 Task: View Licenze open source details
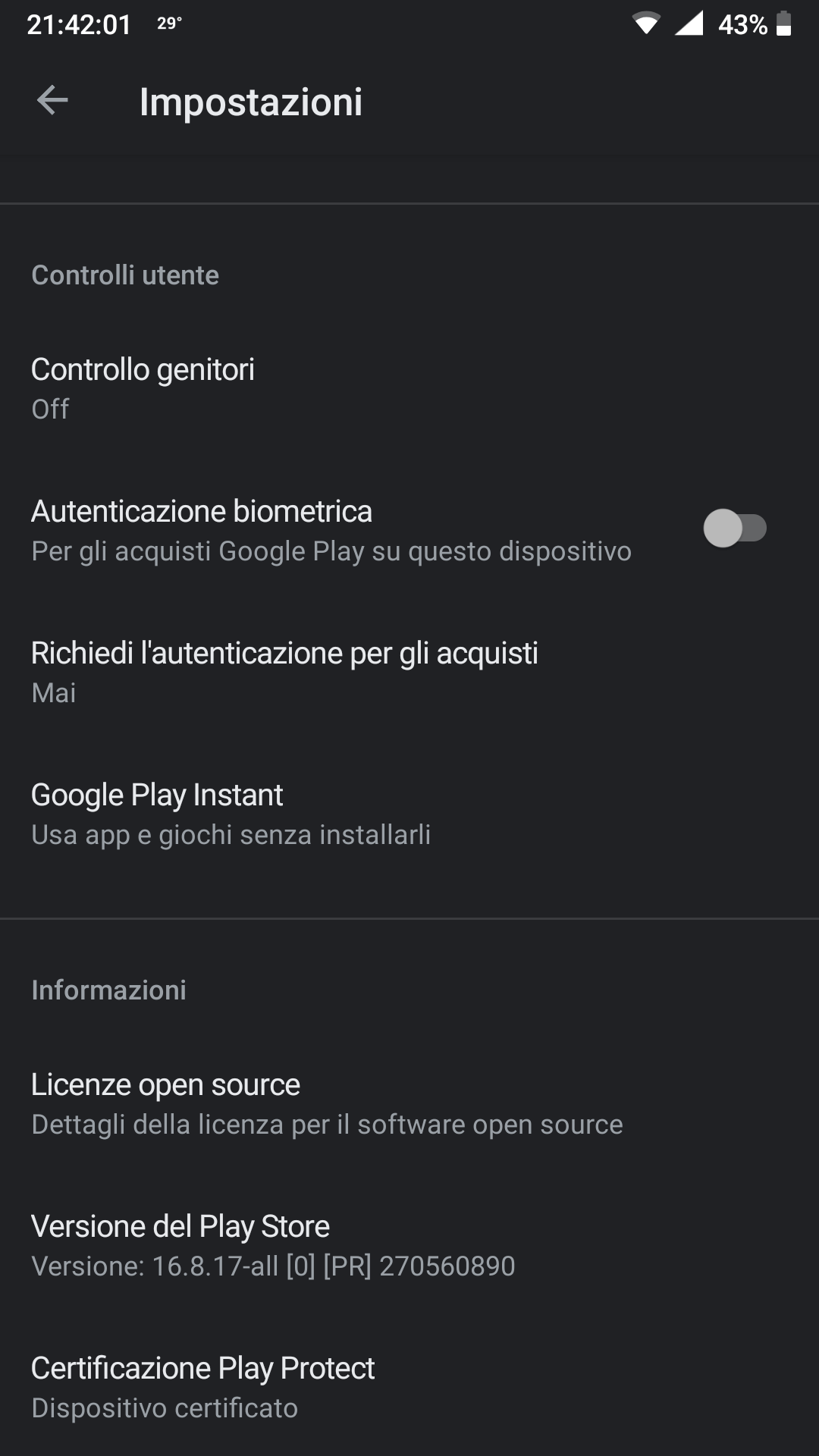tap(409, 1103)
